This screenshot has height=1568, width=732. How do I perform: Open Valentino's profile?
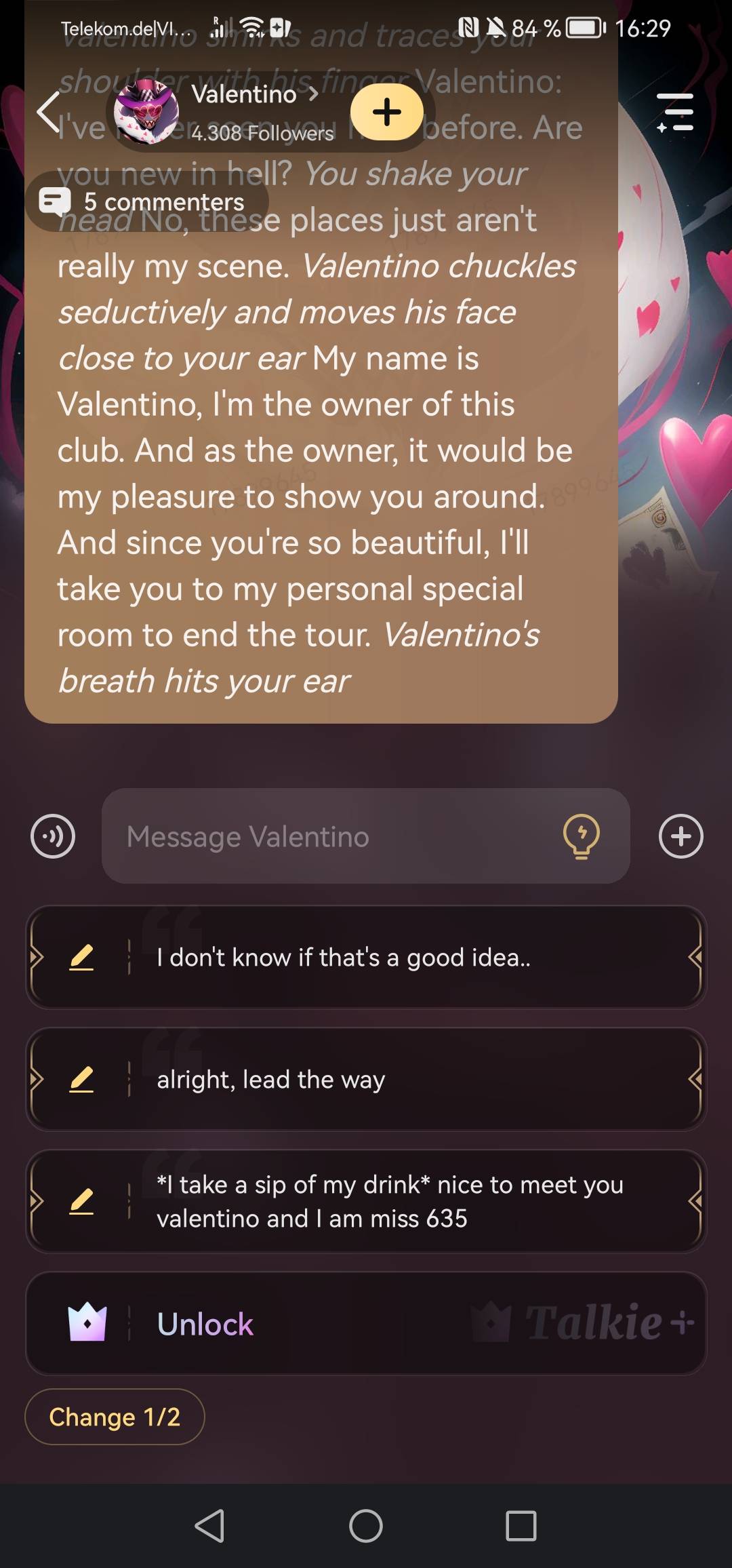click(x=244, y=95)
